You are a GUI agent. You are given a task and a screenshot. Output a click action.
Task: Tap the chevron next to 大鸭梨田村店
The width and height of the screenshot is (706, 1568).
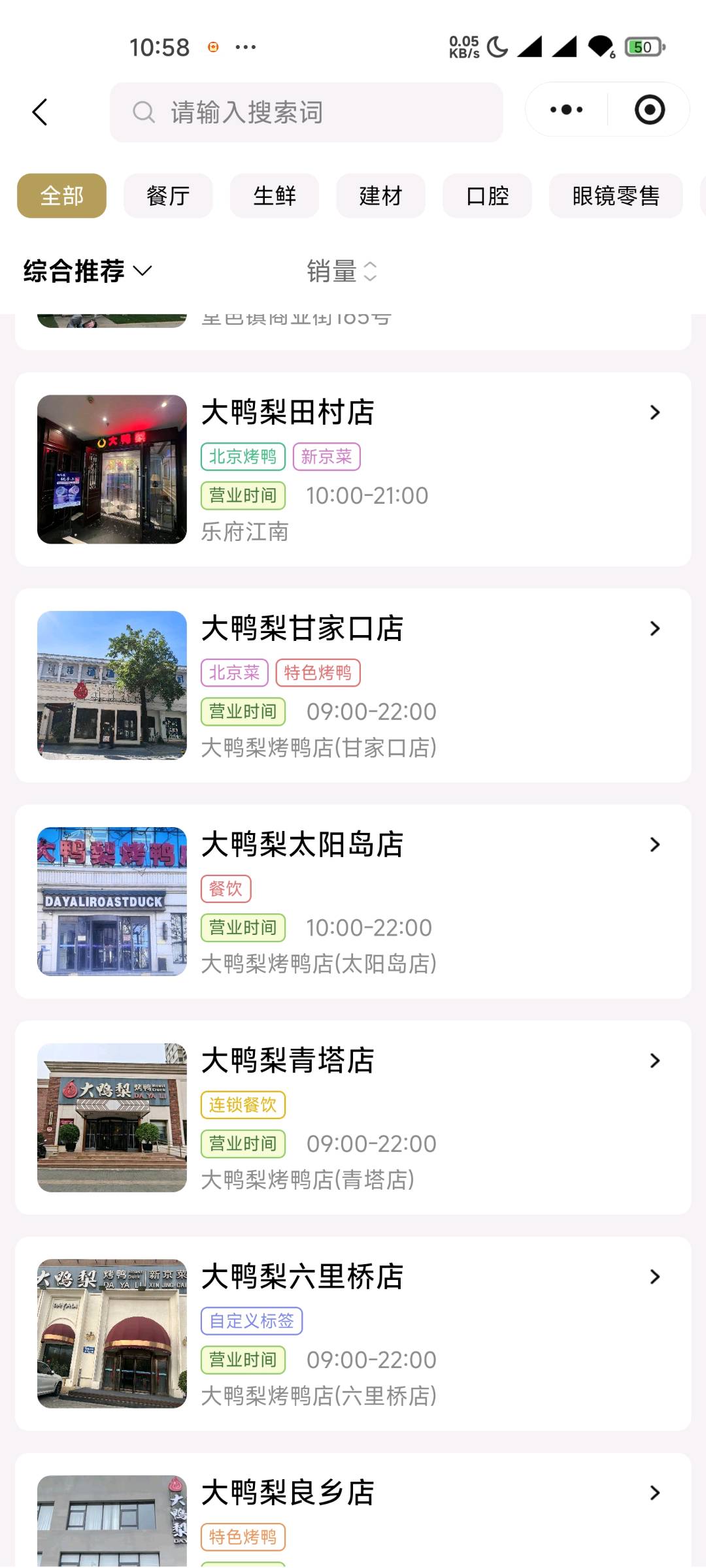coord(654,412)
